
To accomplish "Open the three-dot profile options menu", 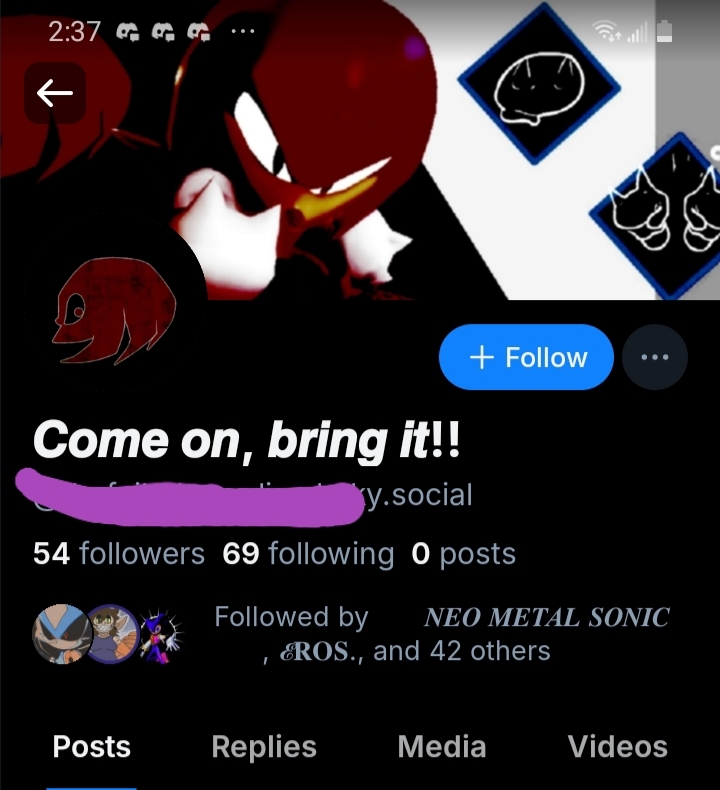I will [x=654, y=357].
